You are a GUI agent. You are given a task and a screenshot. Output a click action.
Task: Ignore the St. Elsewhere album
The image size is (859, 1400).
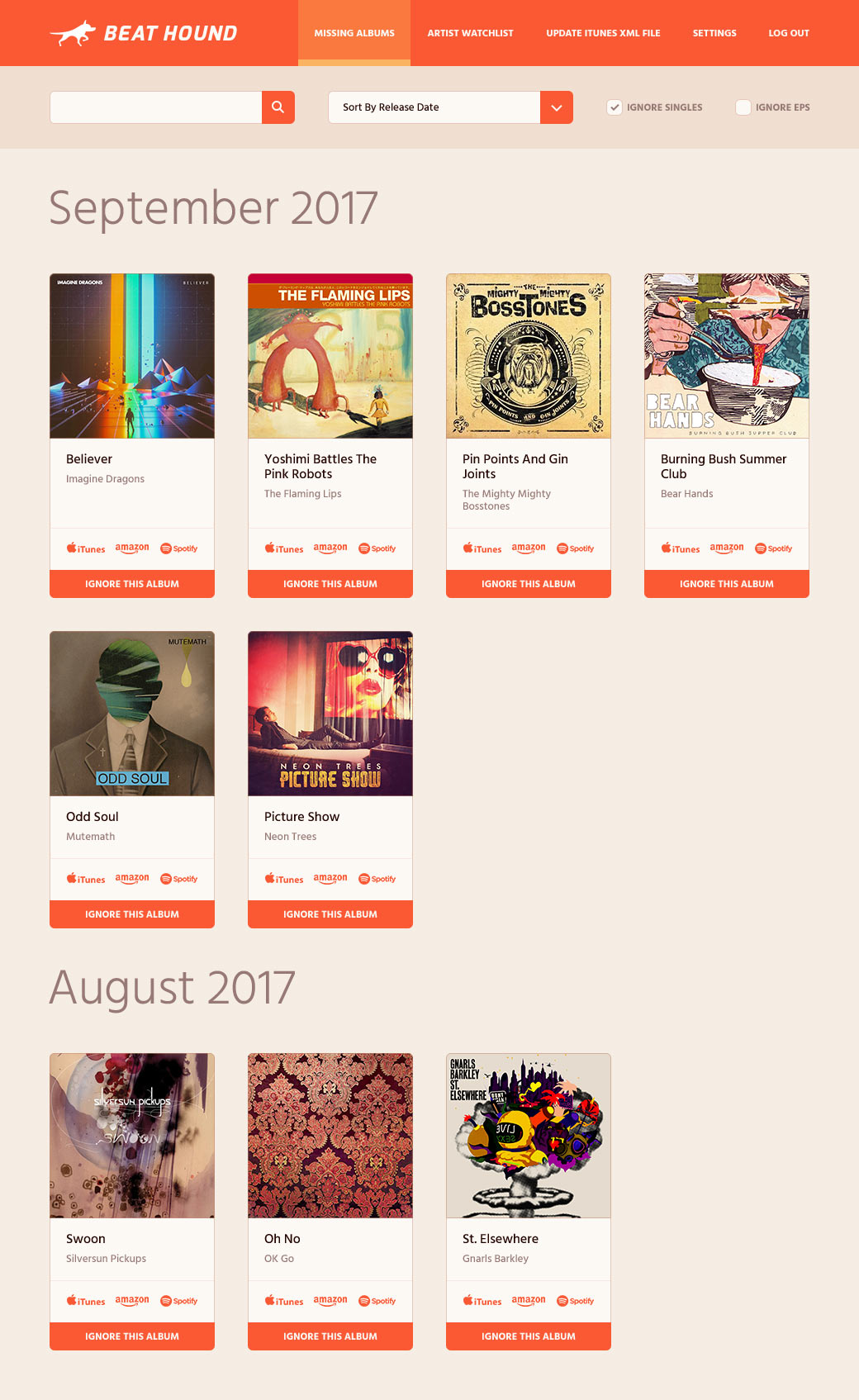click(529, 1336)
